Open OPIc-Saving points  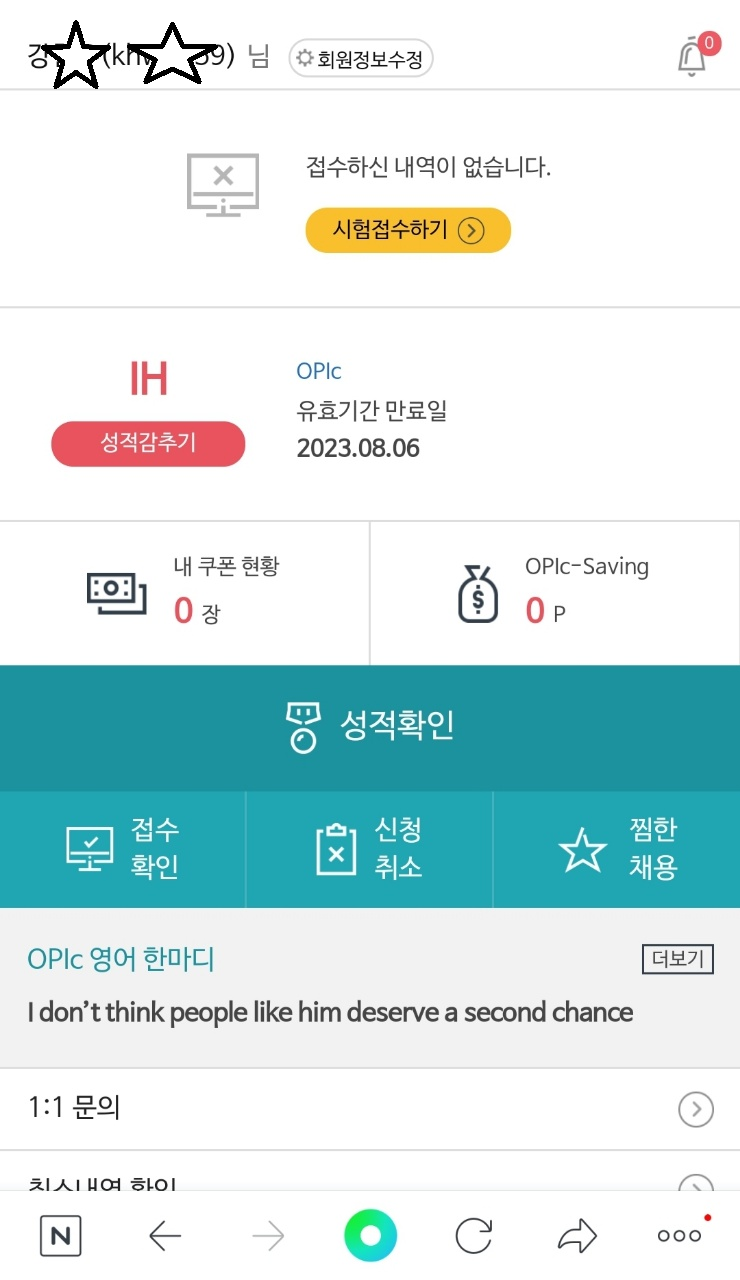[555, 593]
